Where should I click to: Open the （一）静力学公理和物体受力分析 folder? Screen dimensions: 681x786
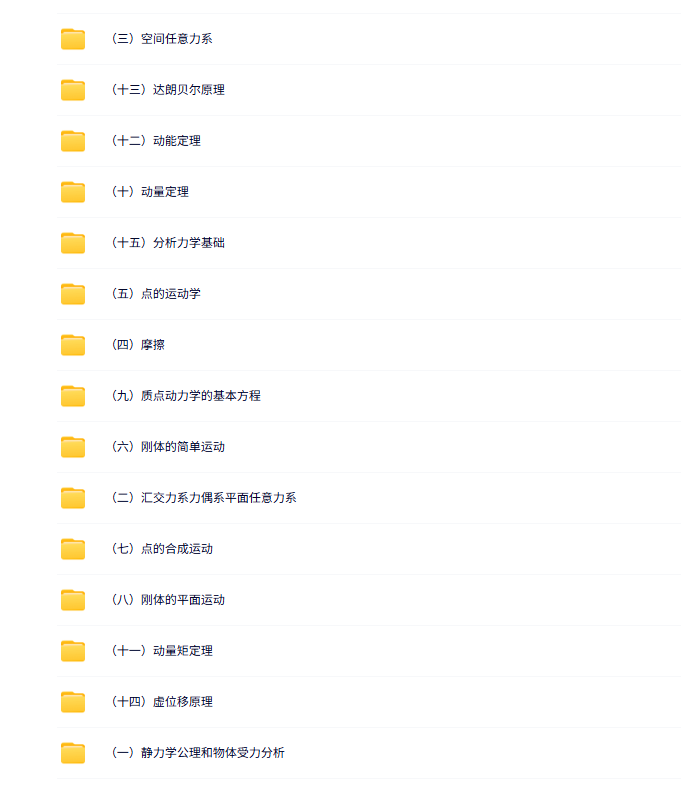[x=197, y=753]
